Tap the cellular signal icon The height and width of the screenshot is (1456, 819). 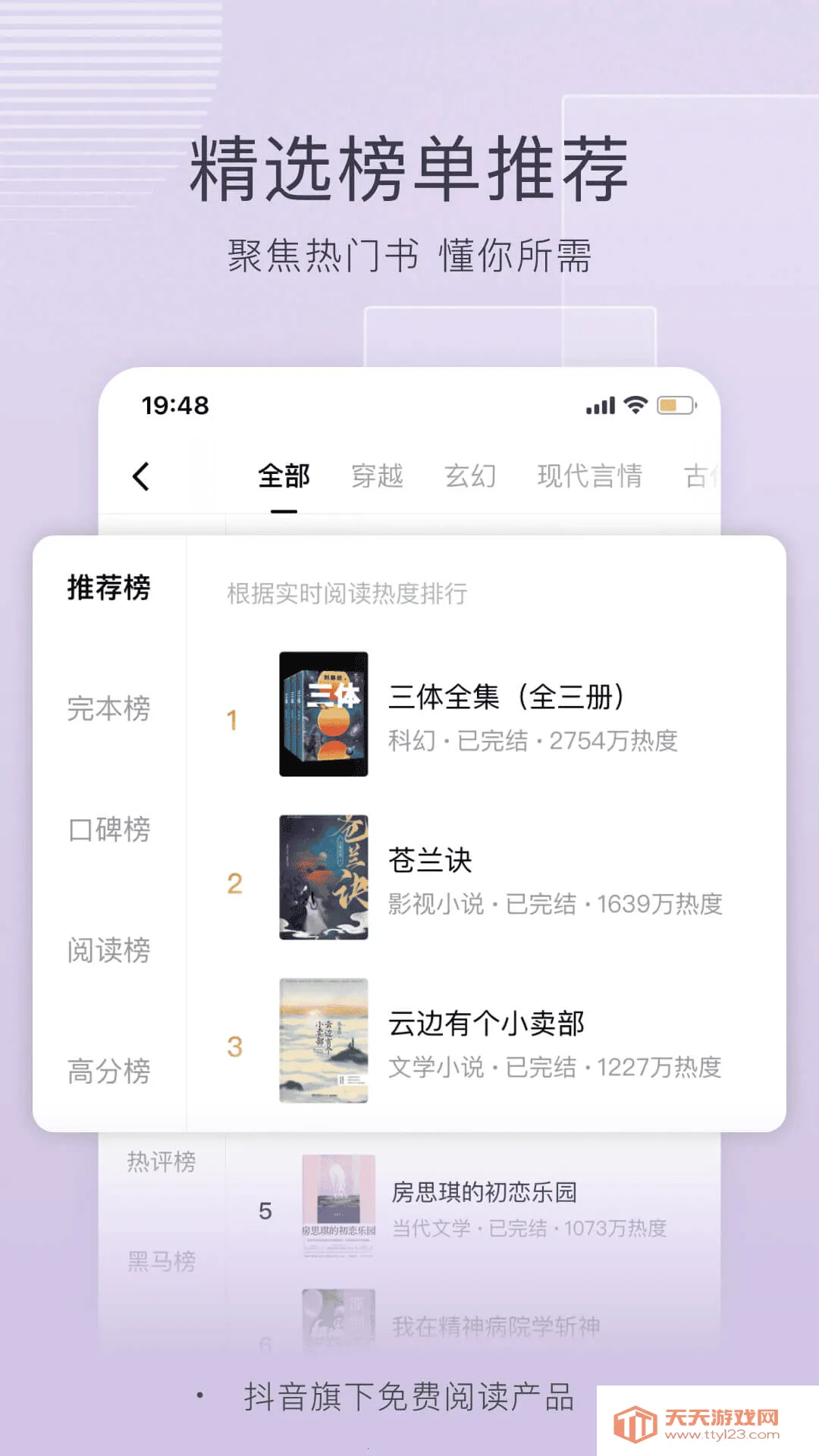pyautogui.click(x=598, y=406)
